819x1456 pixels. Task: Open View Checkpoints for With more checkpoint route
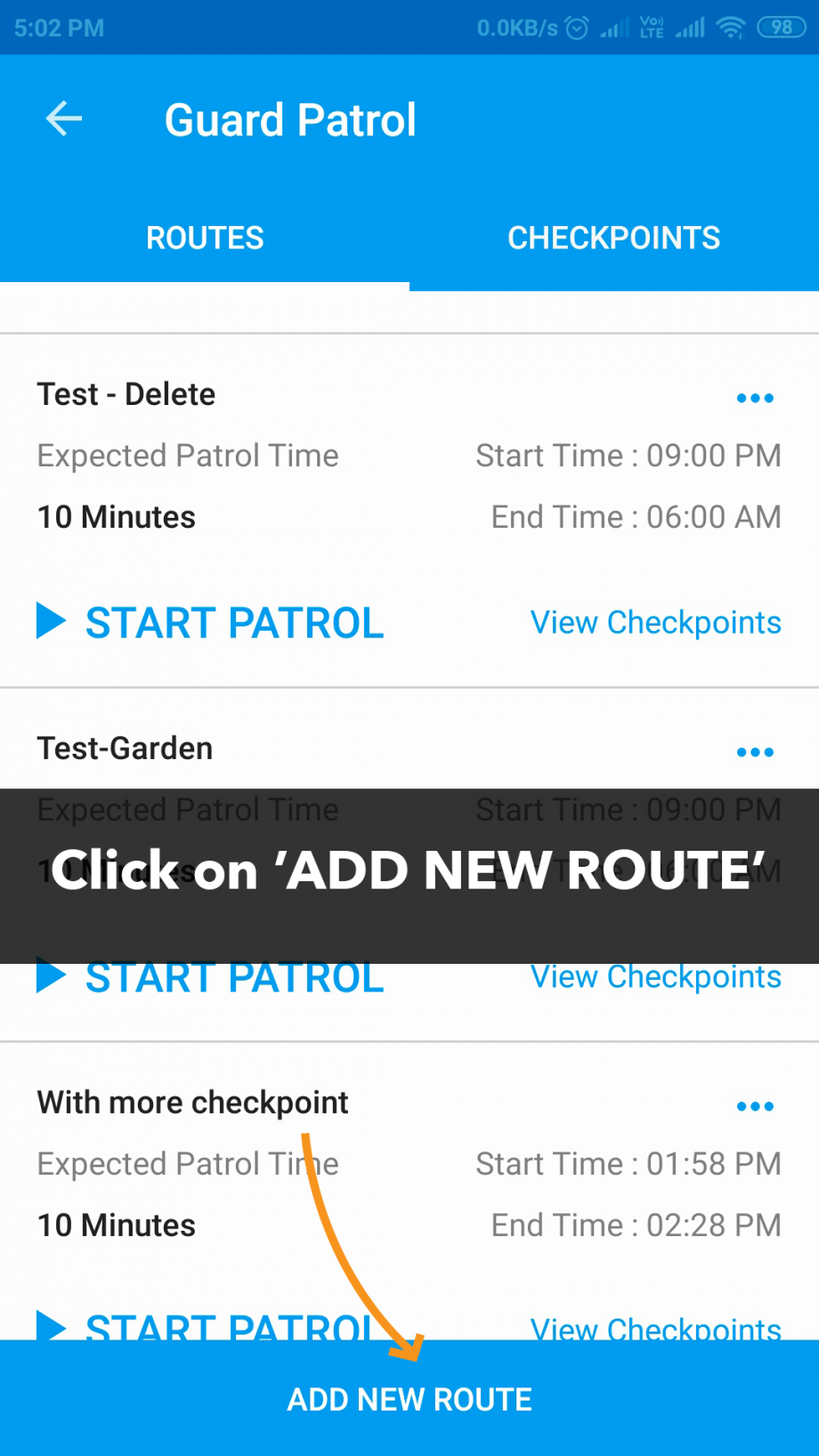[655, 1329]
